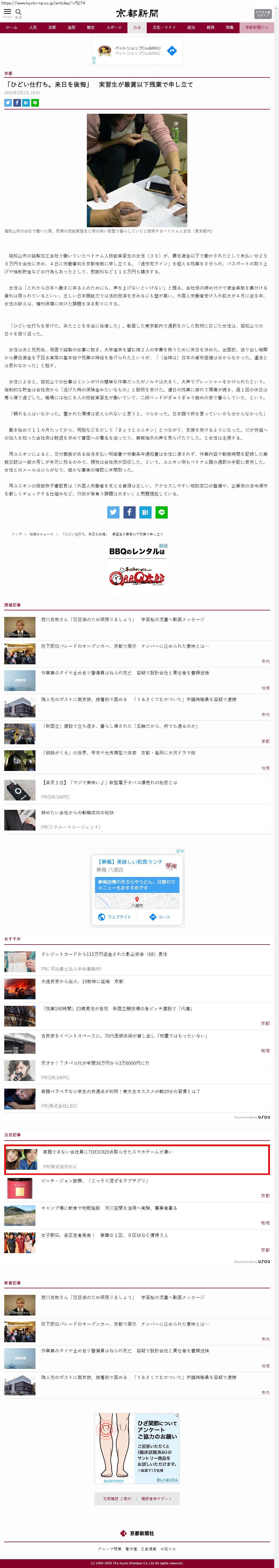279x1568 pixels.
Task: Open the search icon in the header
Action: pyautogui.click(x=18, y=12)
